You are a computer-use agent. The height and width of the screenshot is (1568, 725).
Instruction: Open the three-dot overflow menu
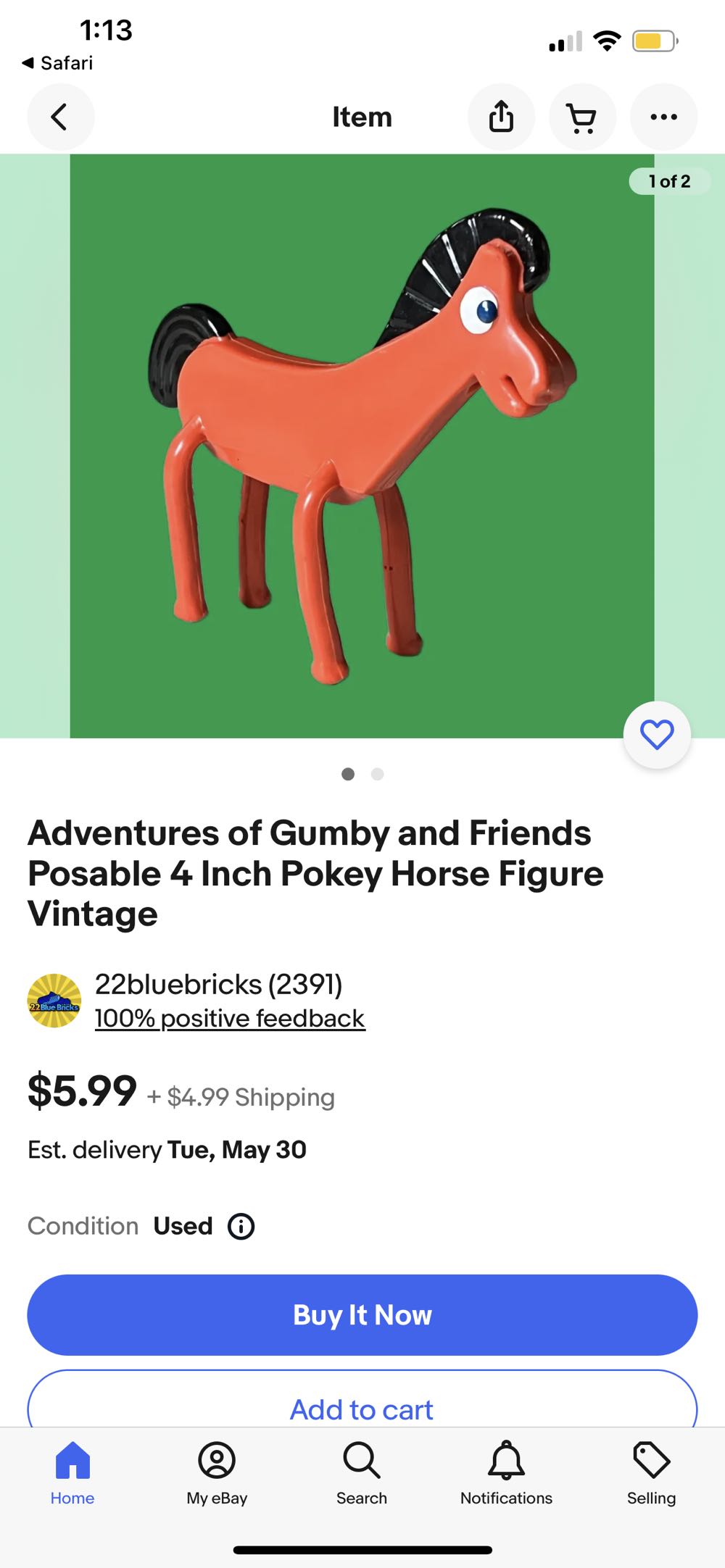[663, 117]
